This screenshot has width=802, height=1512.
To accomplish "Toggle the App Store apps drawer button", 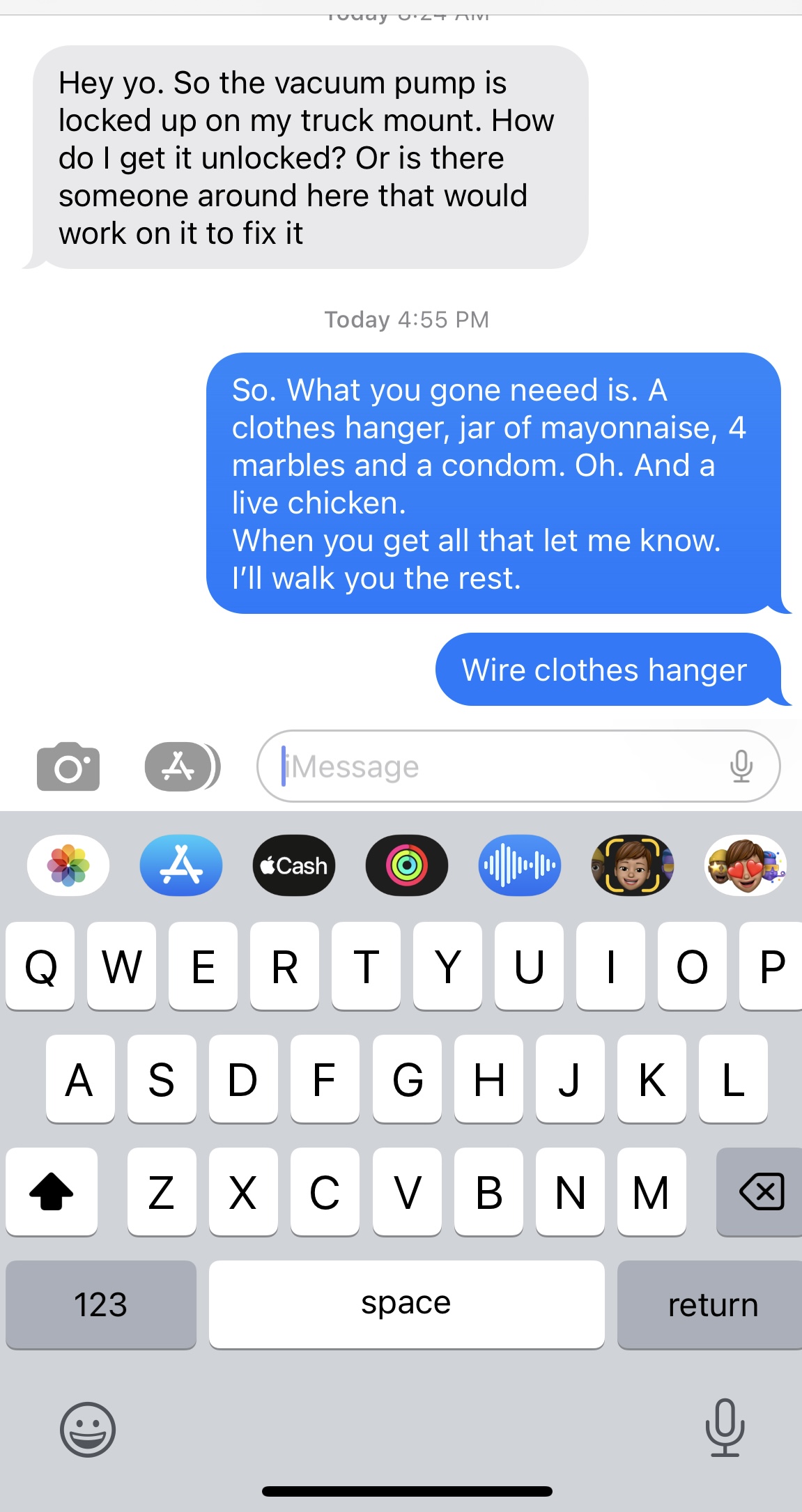I will coord(181,766).
